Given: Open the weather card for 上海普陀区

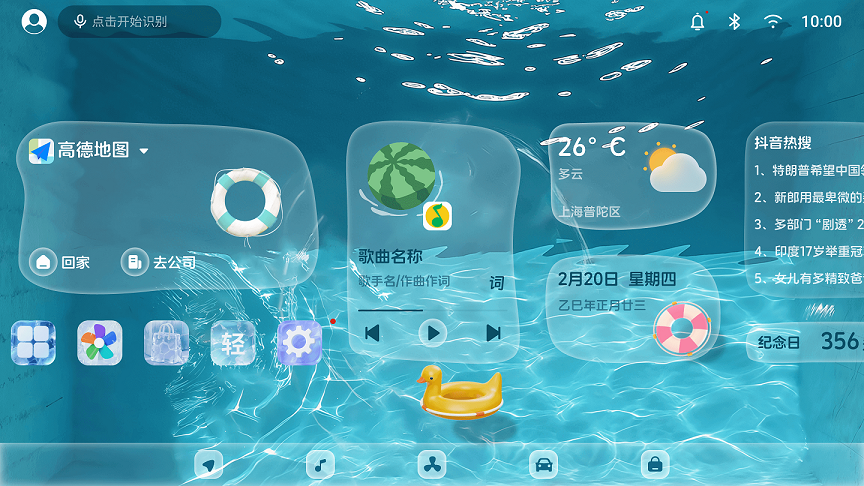Looking at the screenshot, I should coord(631,176).
